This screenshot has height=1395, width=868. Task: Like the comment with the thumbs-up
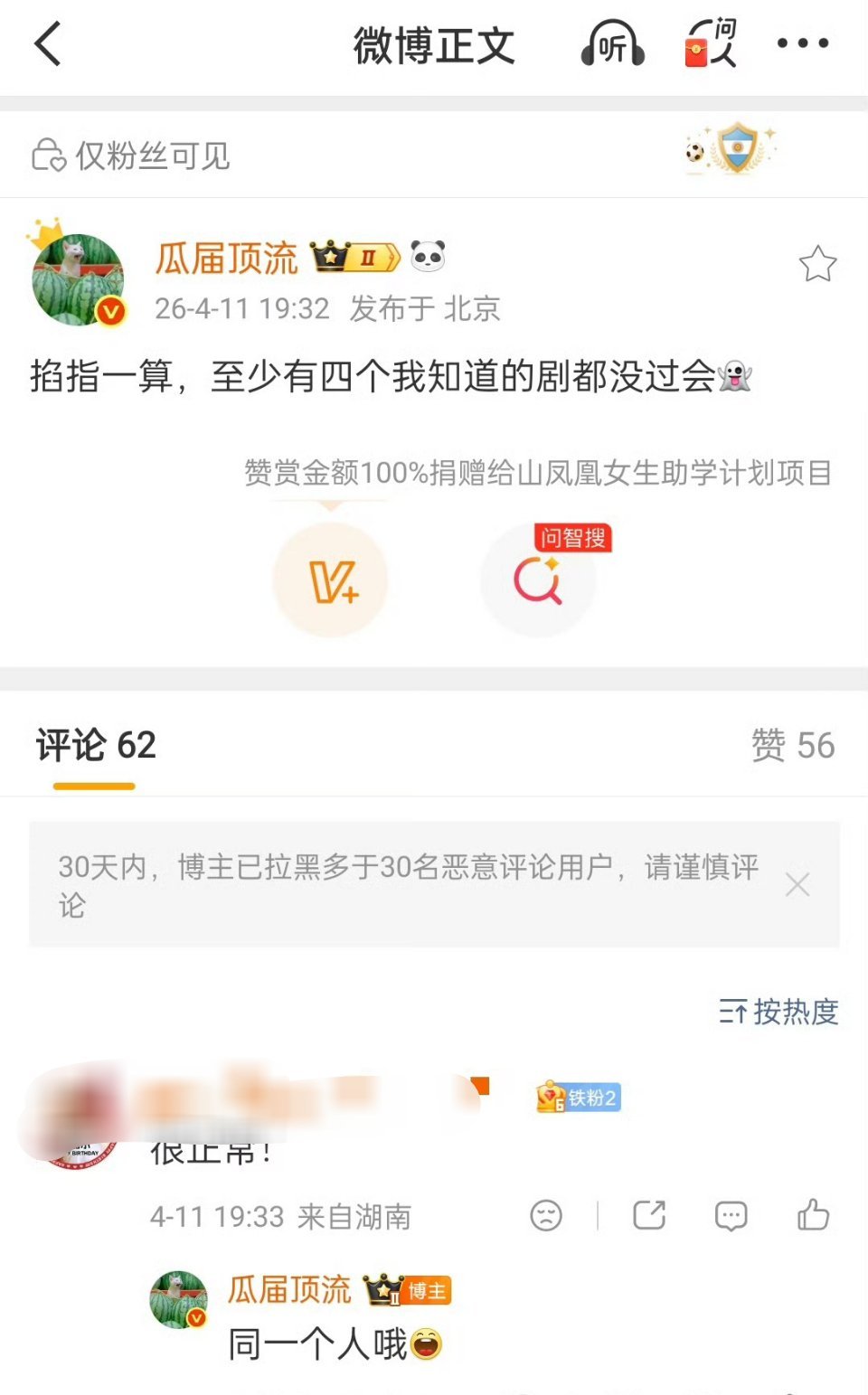click(811, 1216)
